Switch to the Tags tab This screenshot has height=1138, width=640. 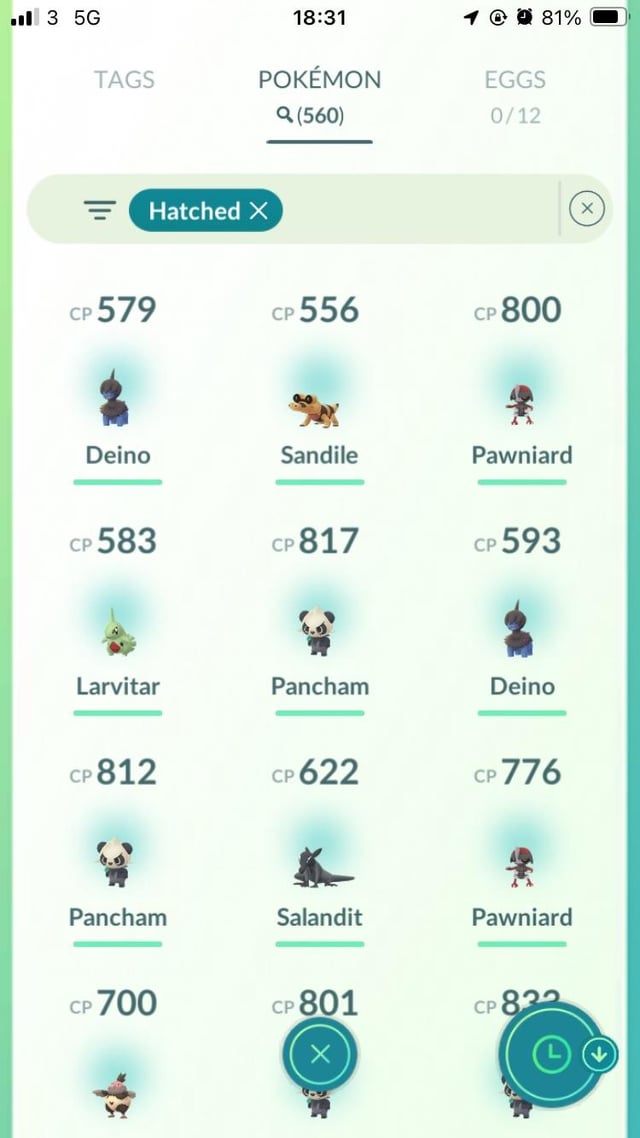[x=124, y=79]
